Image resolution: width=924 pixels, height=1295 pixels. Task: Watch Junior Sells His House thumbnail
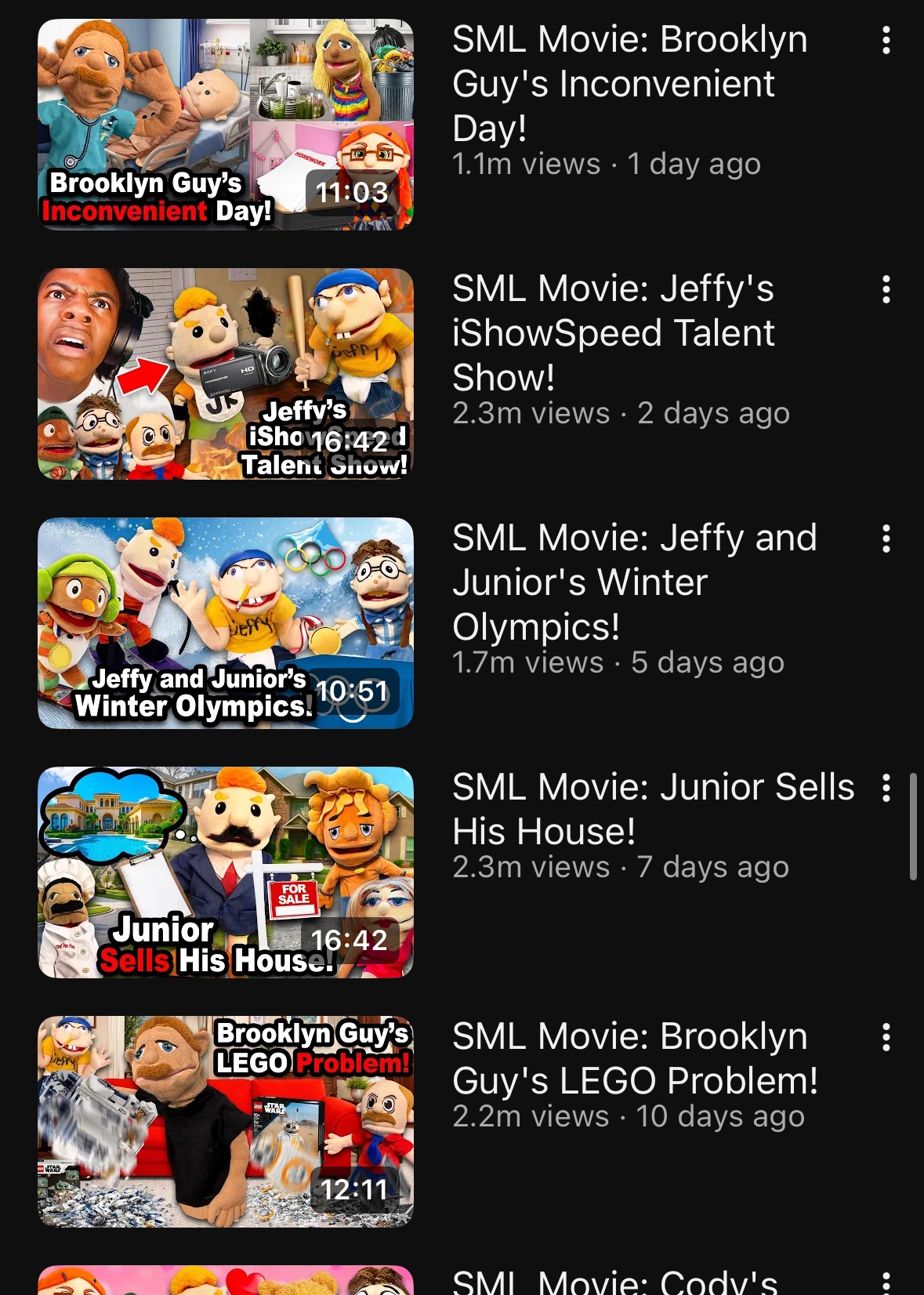point(226,872)
